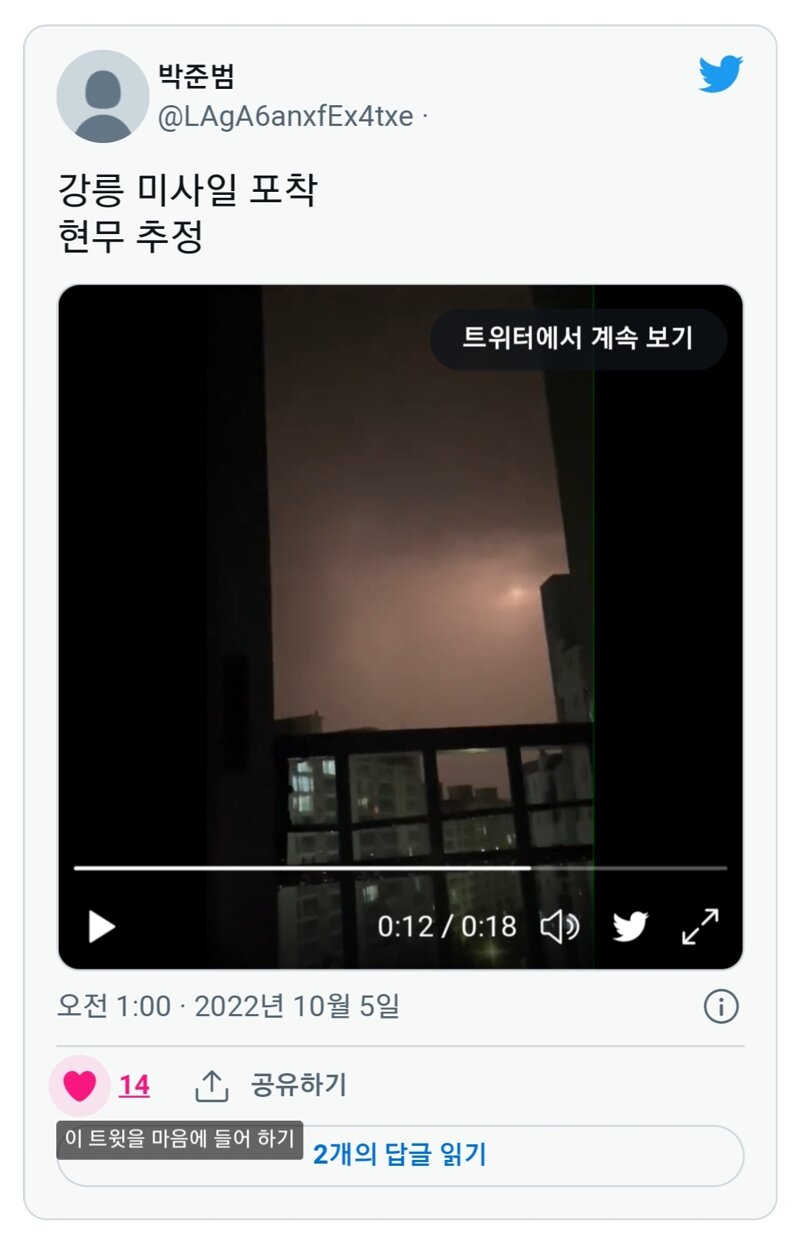Screen dimensions: 800x1251
Task: Open the tweet date '오전 1:00 · 2022년 10월 5일'
Action: 228,1006
